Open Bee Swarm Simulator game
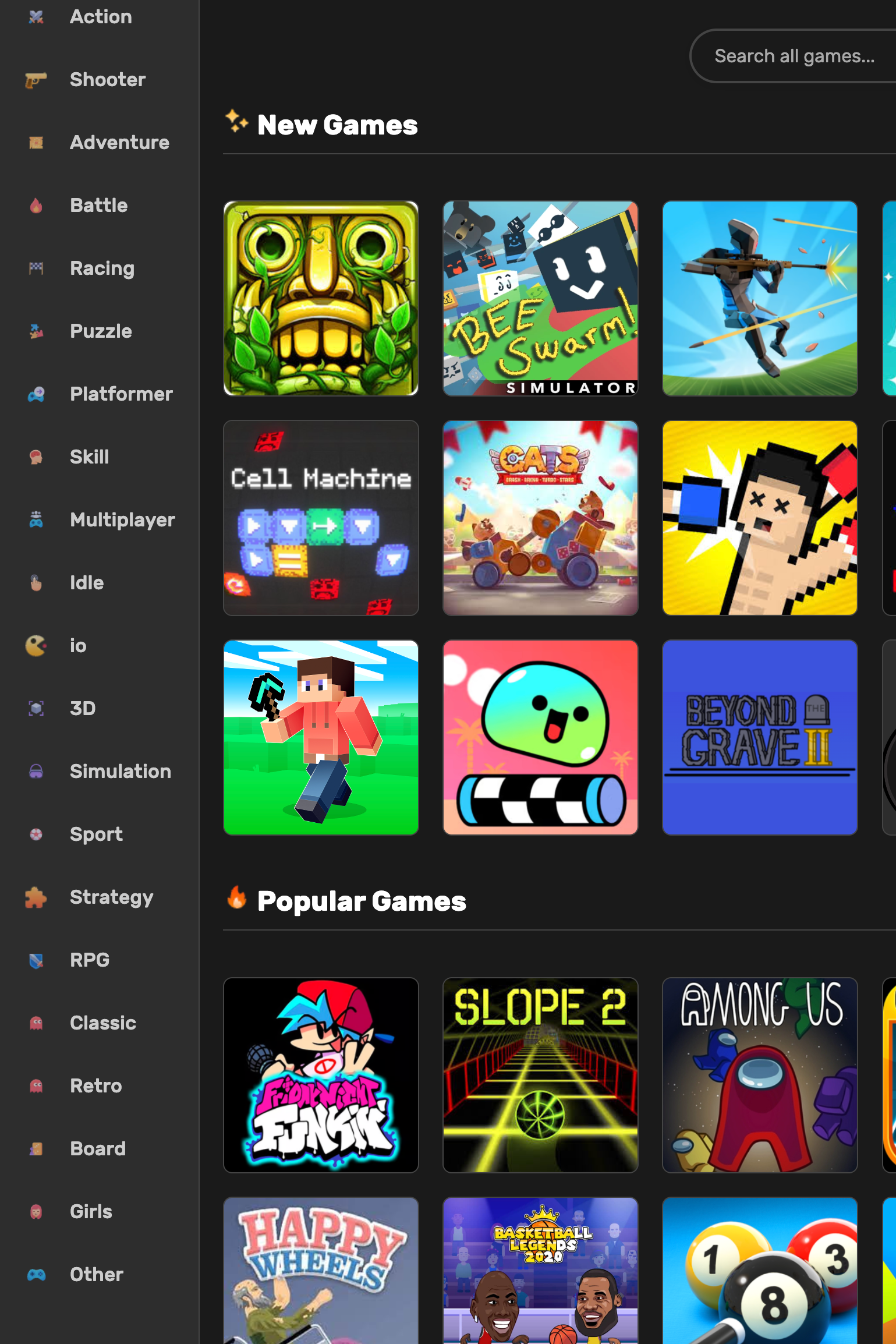896x1344 pixels. [x=540, y=298]
